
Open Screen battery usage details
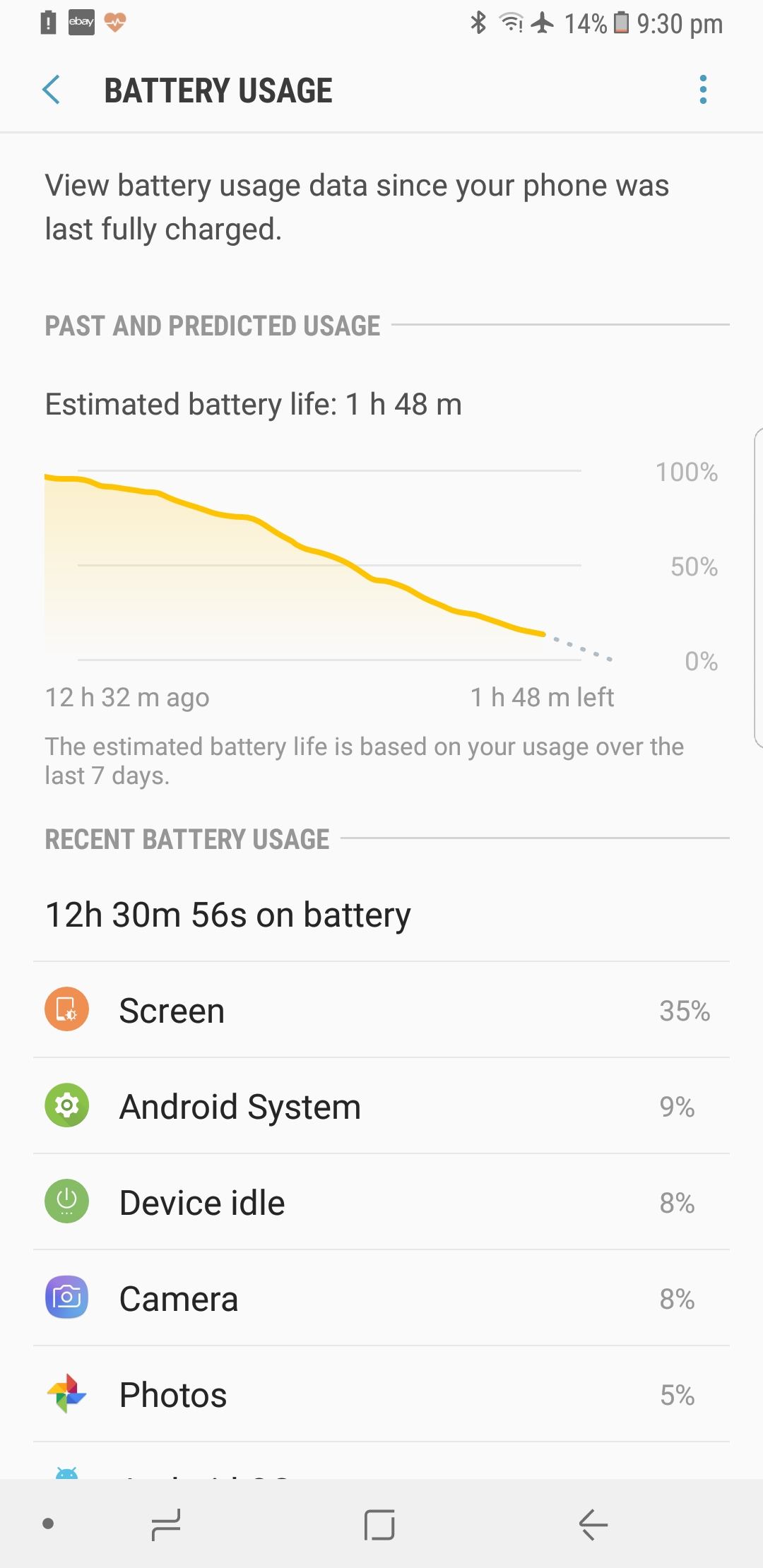[381, 1010]
